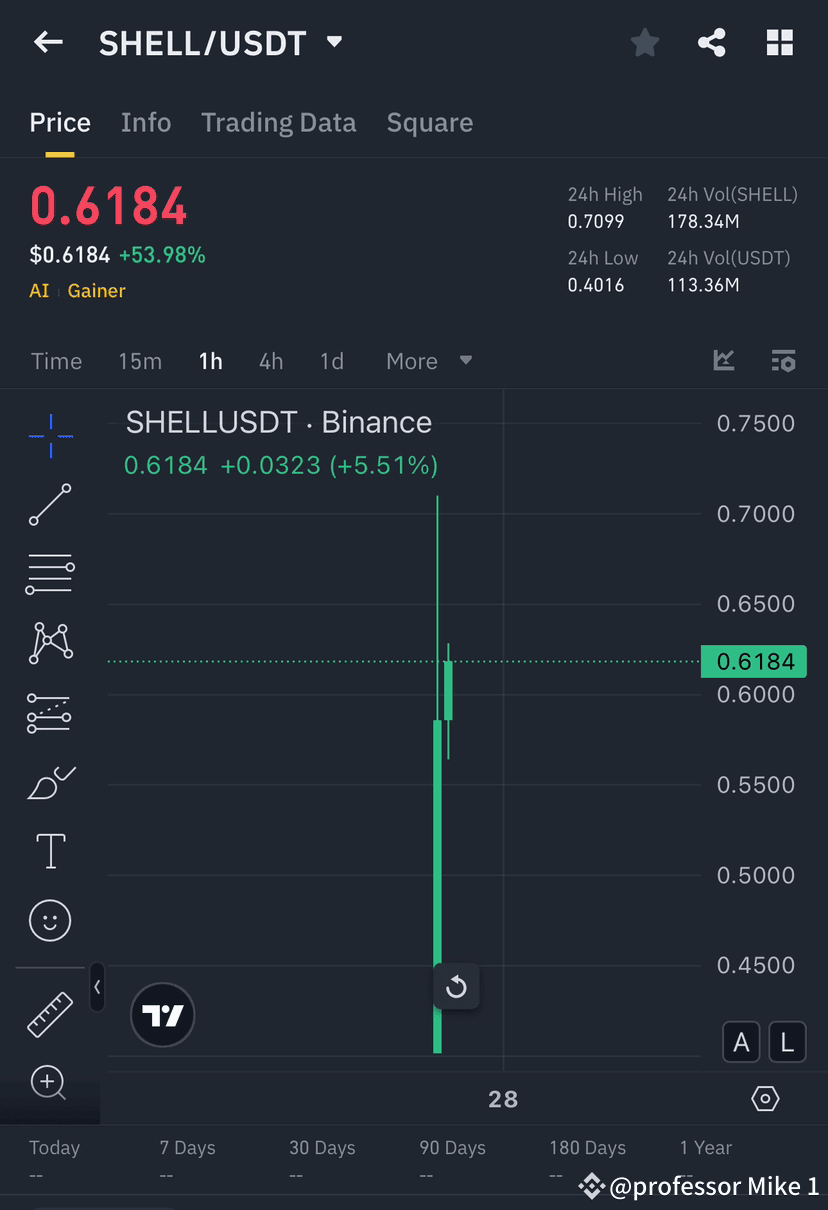The height and width of the screenshot is (1210, 828).
Task: Collapse the drawing tools sidebar
Action: pyautogui.click(x=97, y=987)
